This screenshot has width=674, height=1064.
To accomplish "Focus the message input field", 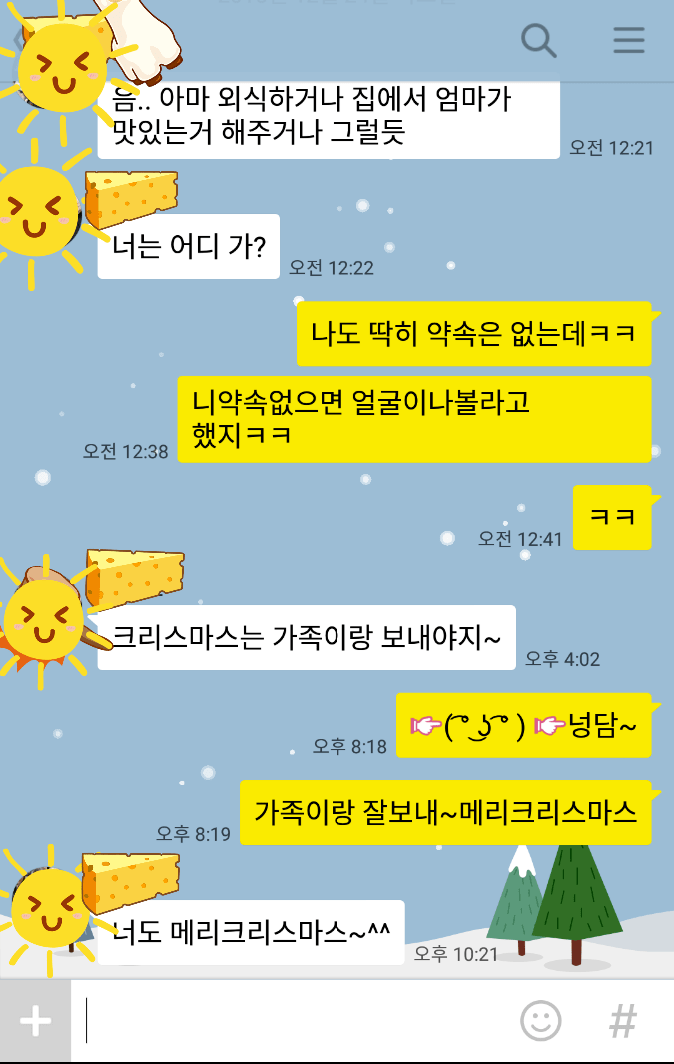I will pyautogui.click(x=290, y=1021).
